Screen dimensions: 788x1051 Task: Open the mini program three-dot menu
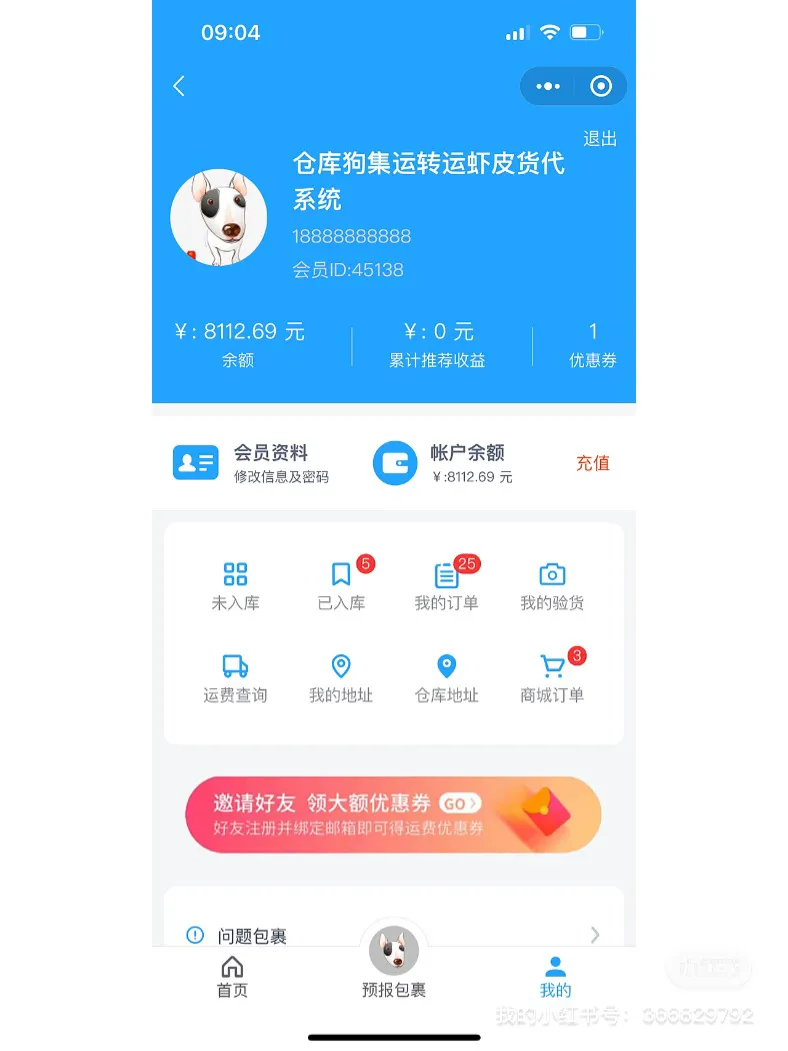(548, 86)
